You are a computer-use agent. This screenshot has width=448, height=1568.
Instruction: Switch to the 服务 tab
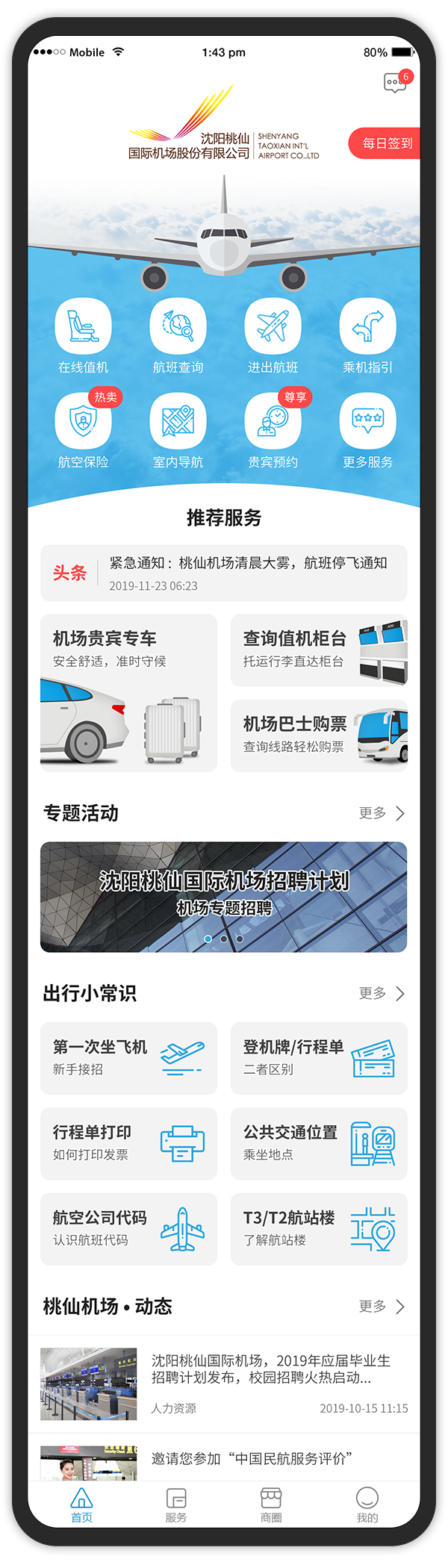(176, 1505)
